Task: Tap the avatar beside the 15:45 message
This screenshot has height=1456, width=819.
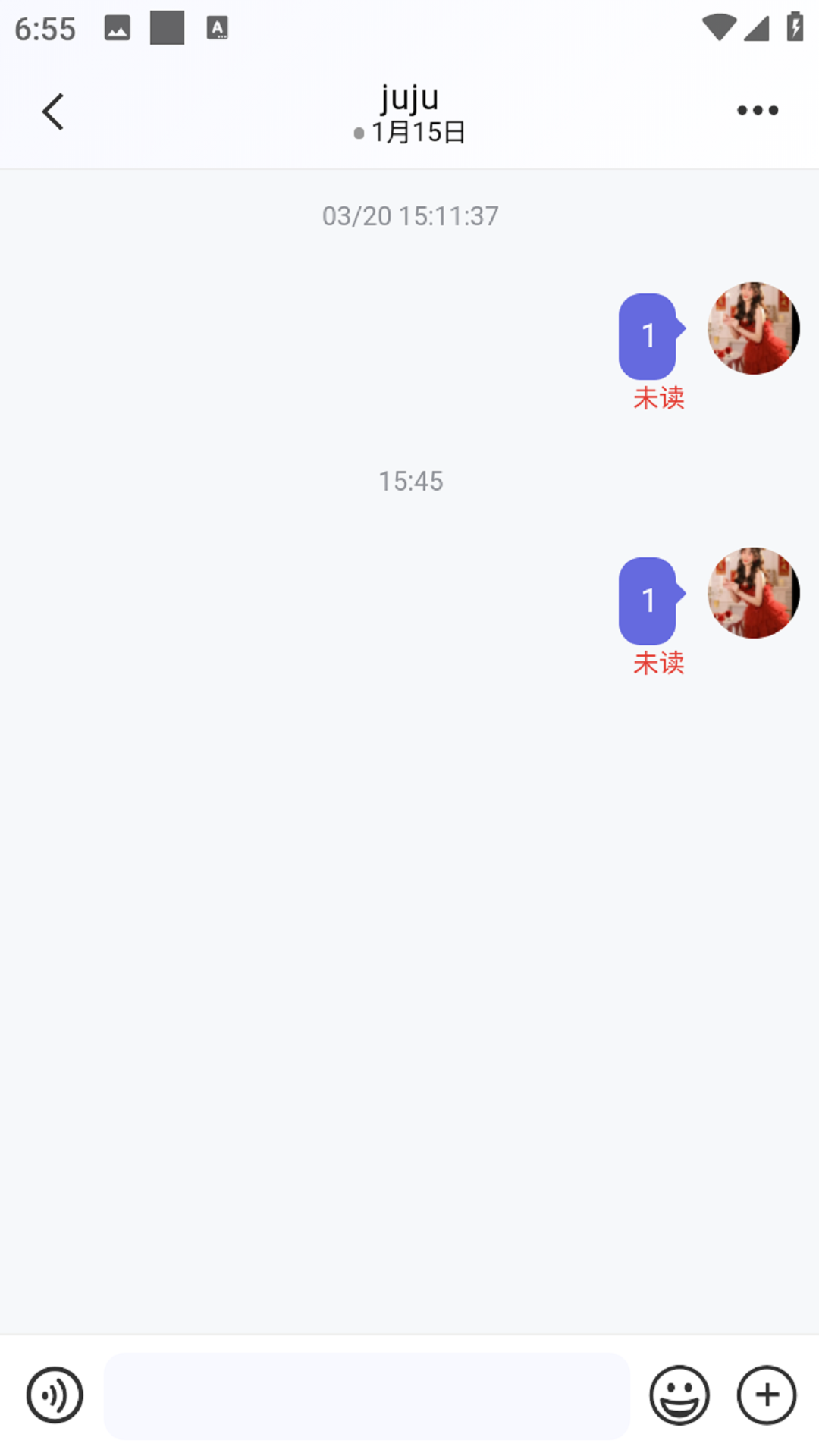Action: [x=753, y=592]
